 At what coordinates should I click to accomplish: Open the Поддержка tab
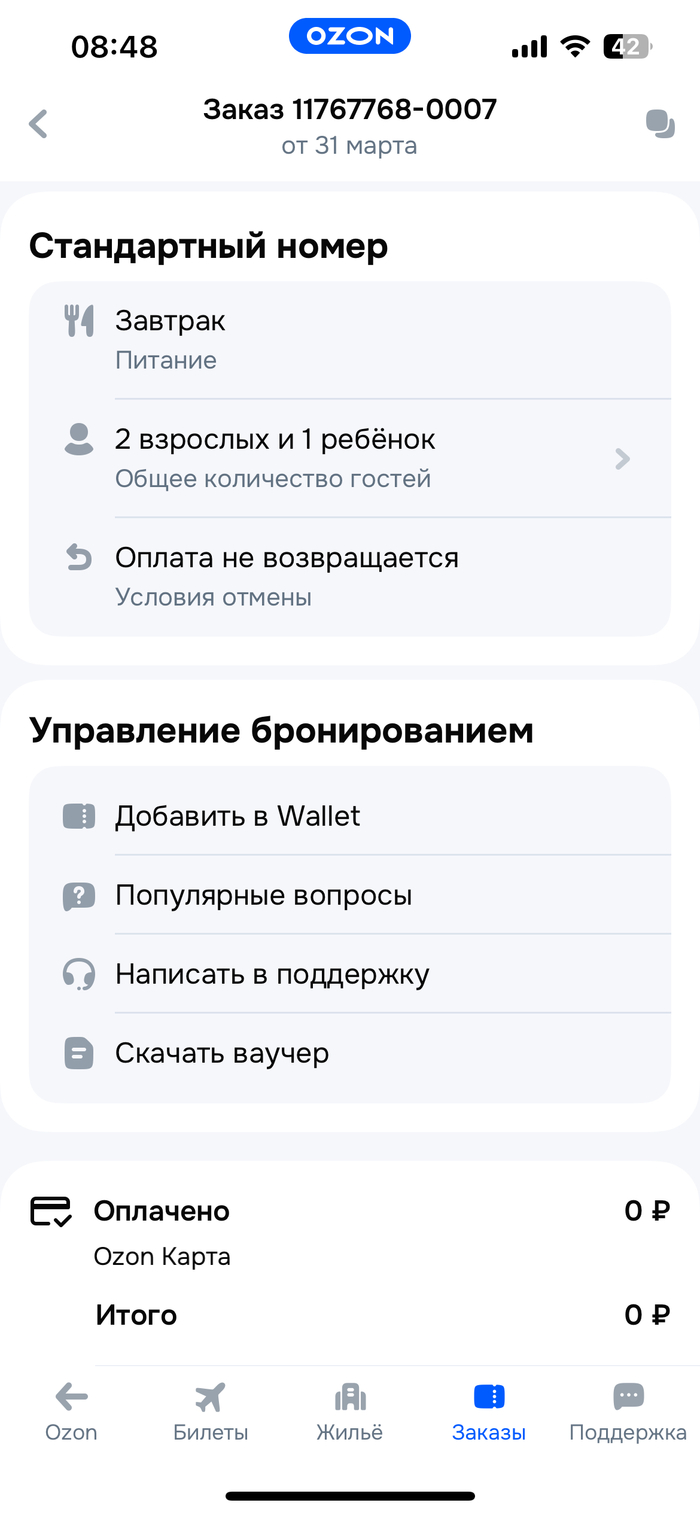click(x=627, y=1411)
